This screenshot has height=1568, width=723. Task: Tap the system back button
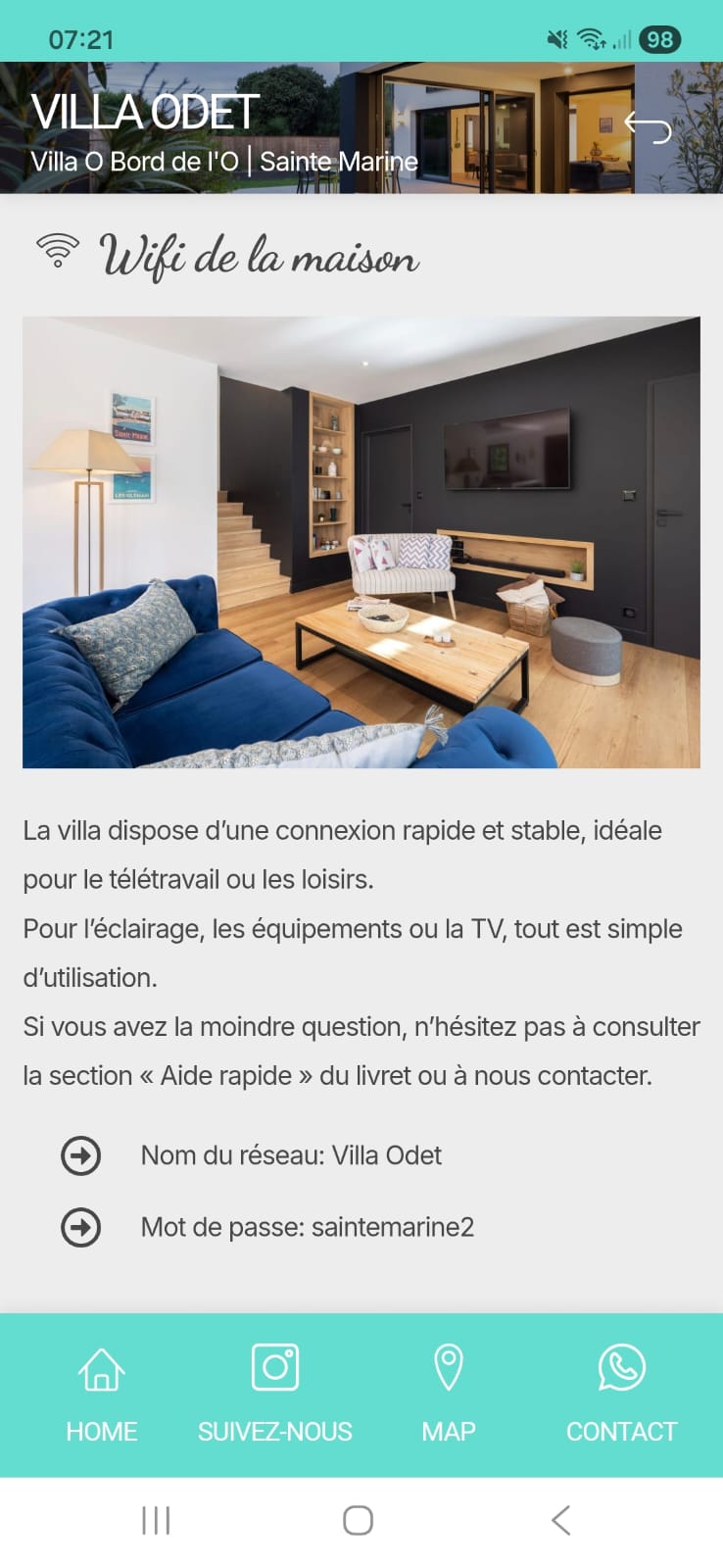(x=560, y=1520)
